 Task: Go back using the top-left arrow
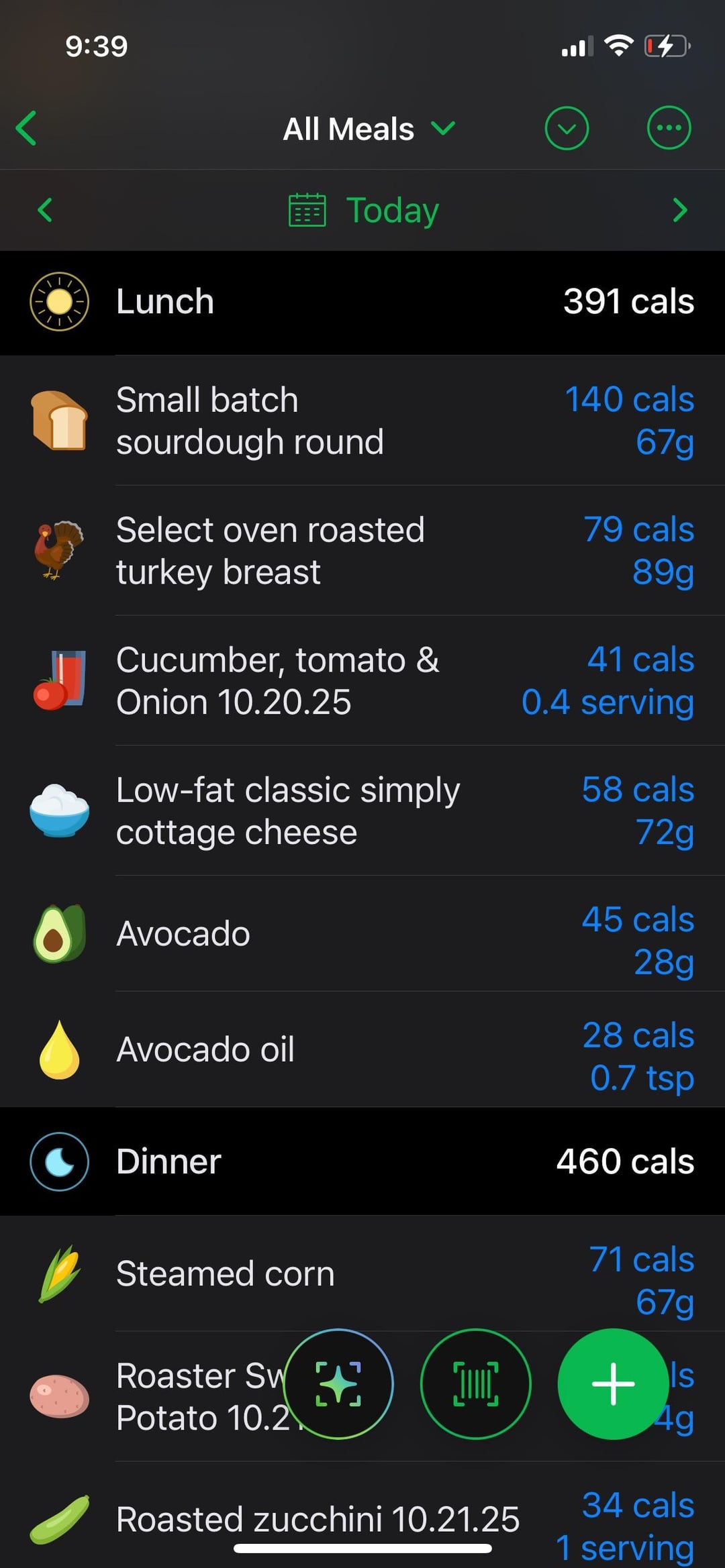pyautogui.click(x=27, y=128)
